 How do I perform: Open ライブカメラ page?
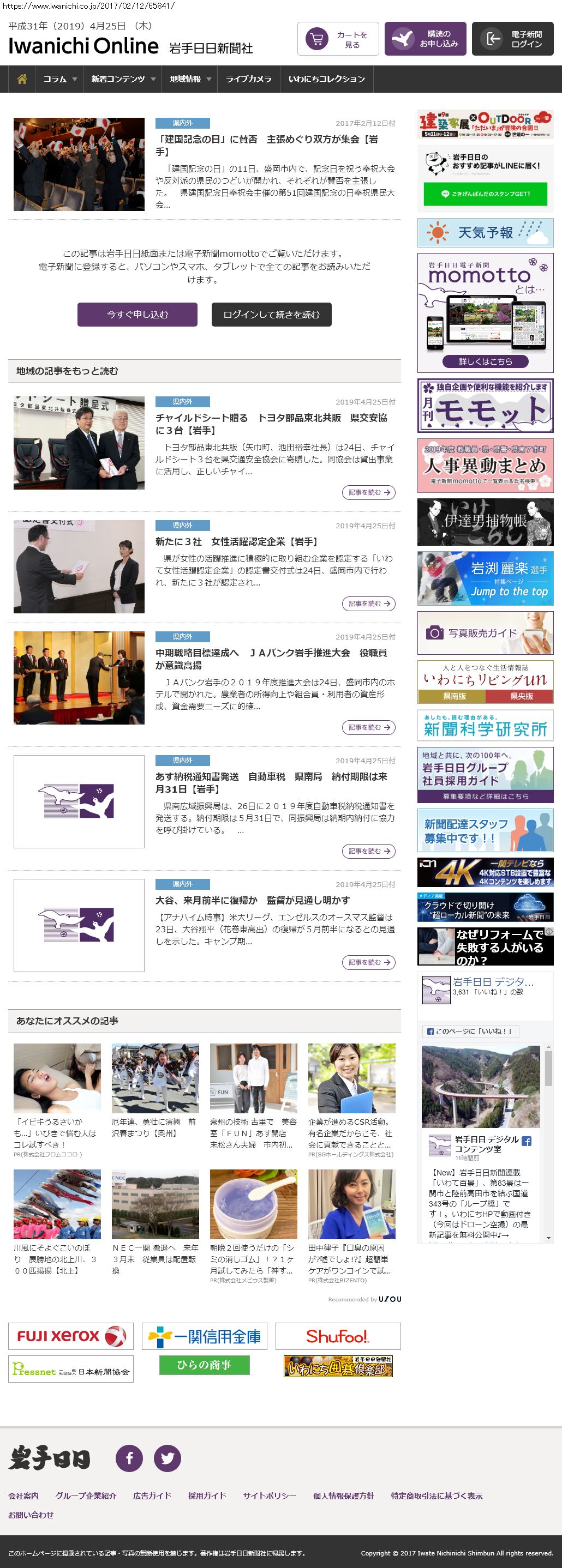click(248, 79)
